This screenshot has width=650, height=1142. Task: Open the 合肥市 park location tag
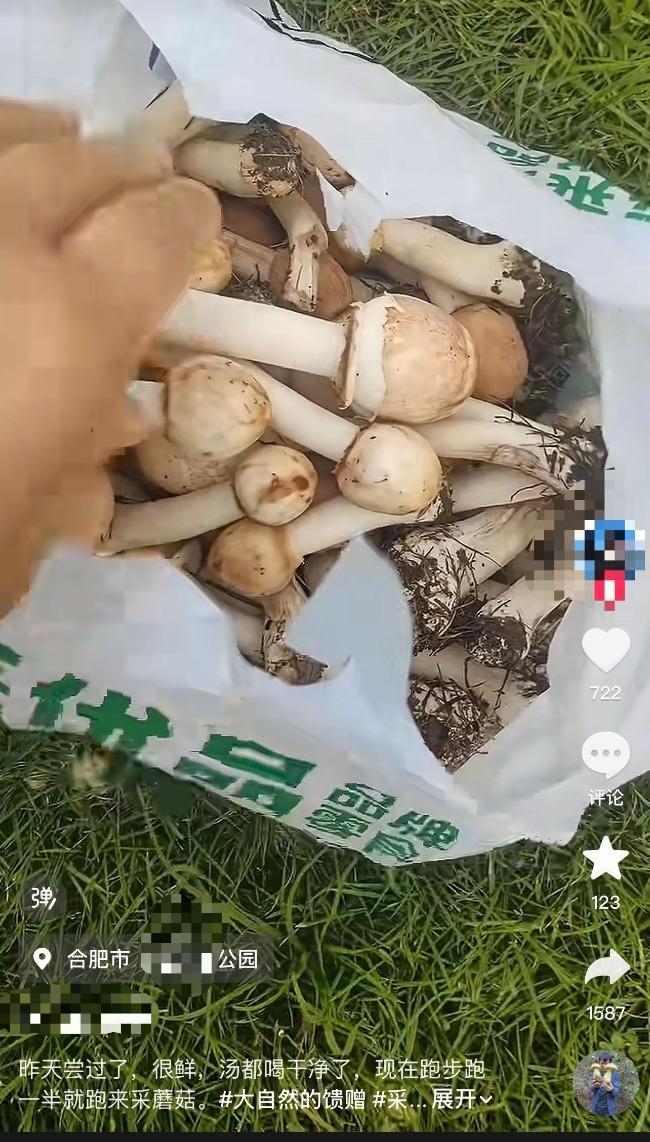tap(150, 960)
